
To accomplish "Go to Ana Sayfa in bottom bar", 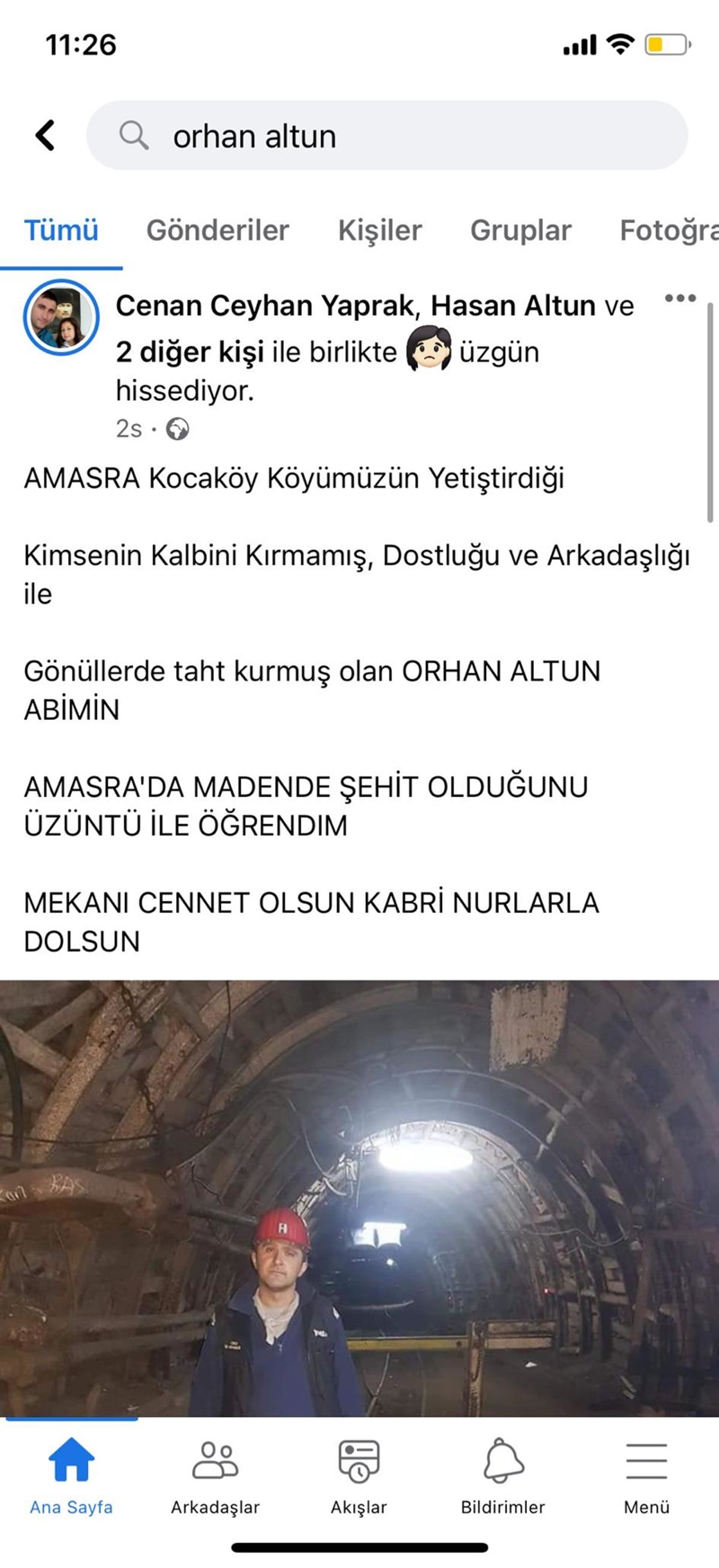I will pos(71,1475).
